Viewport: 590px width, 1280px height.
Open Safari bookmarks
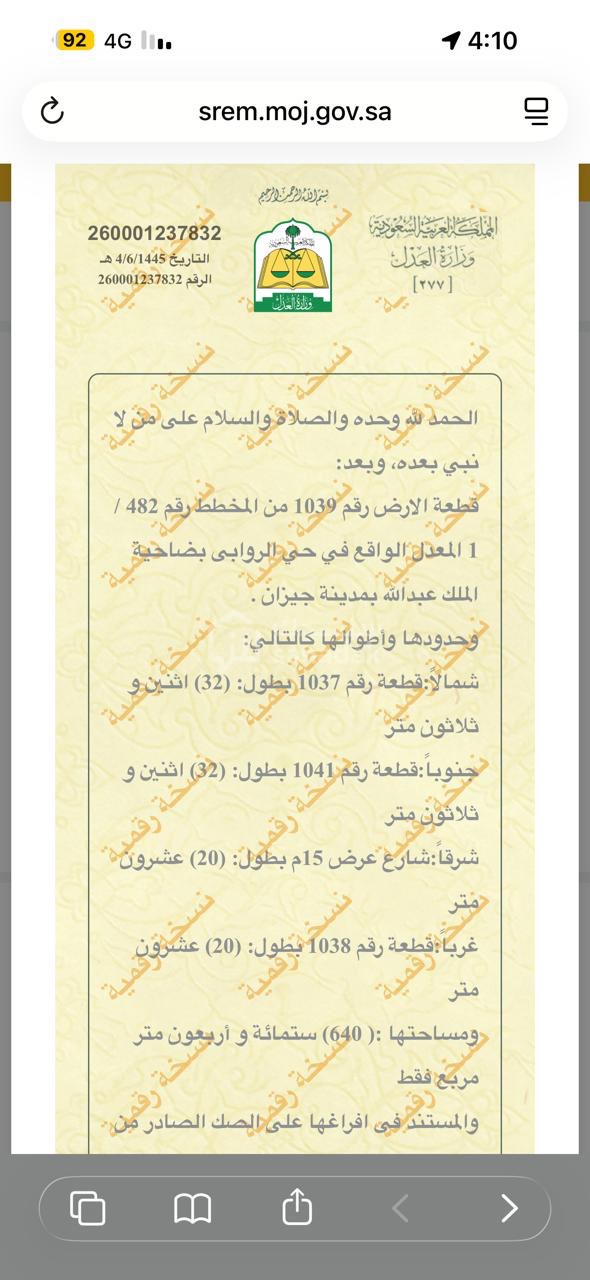pos(192,1209)
